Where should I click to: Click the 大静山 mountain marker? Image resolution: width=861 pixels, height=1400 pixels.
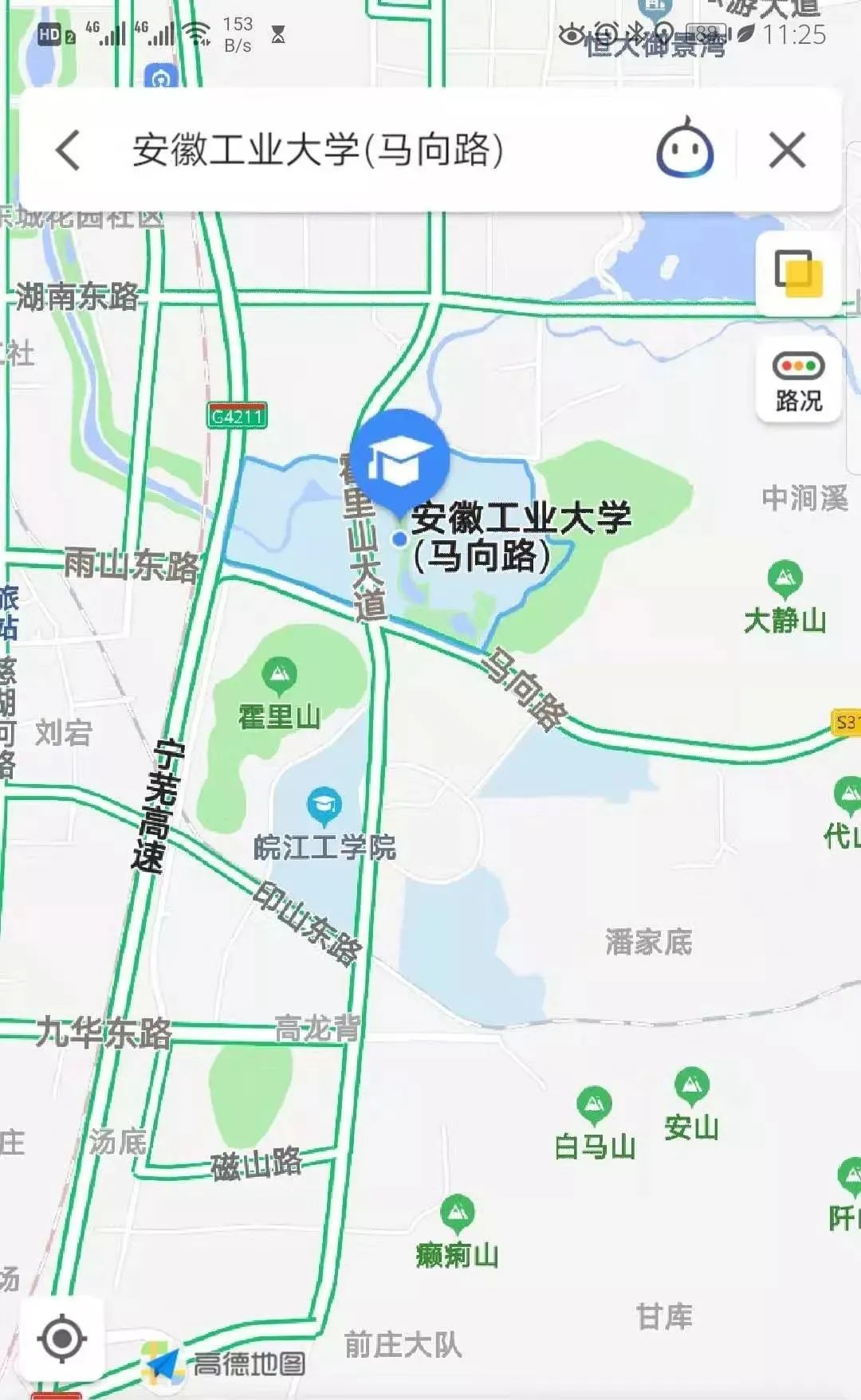click(784, 575)
